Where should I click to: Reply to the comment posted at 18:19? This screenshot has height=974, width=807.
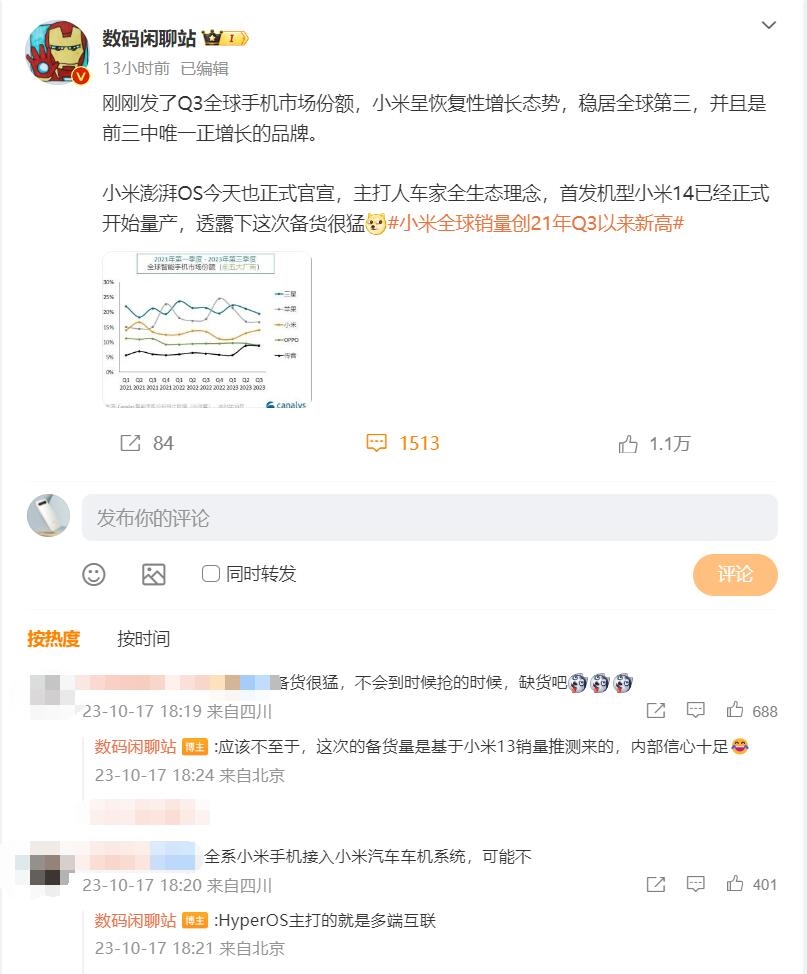click(x=695, y=711)
